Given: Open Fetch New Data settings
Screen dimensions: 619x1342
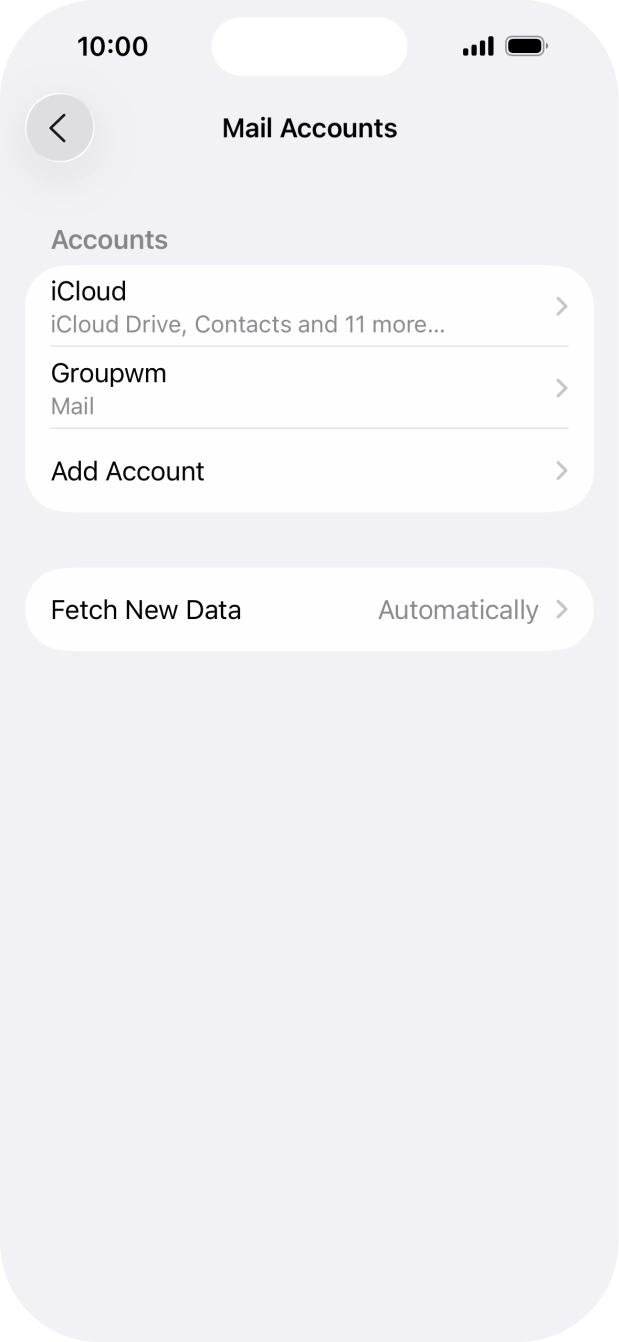Looking at the screenshot, I should click(x=309, y=610).
